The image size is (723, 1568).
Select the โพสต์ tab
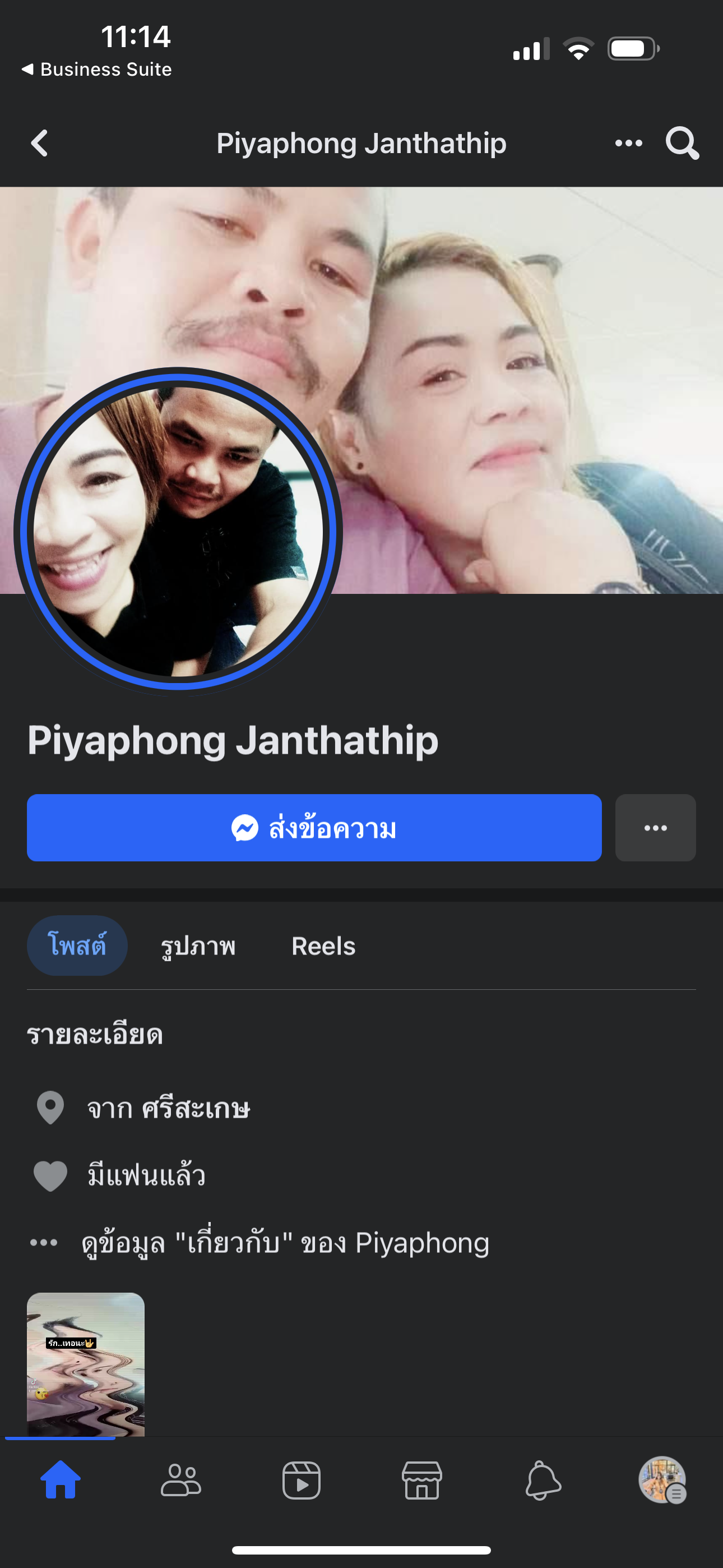coord(77,946)
